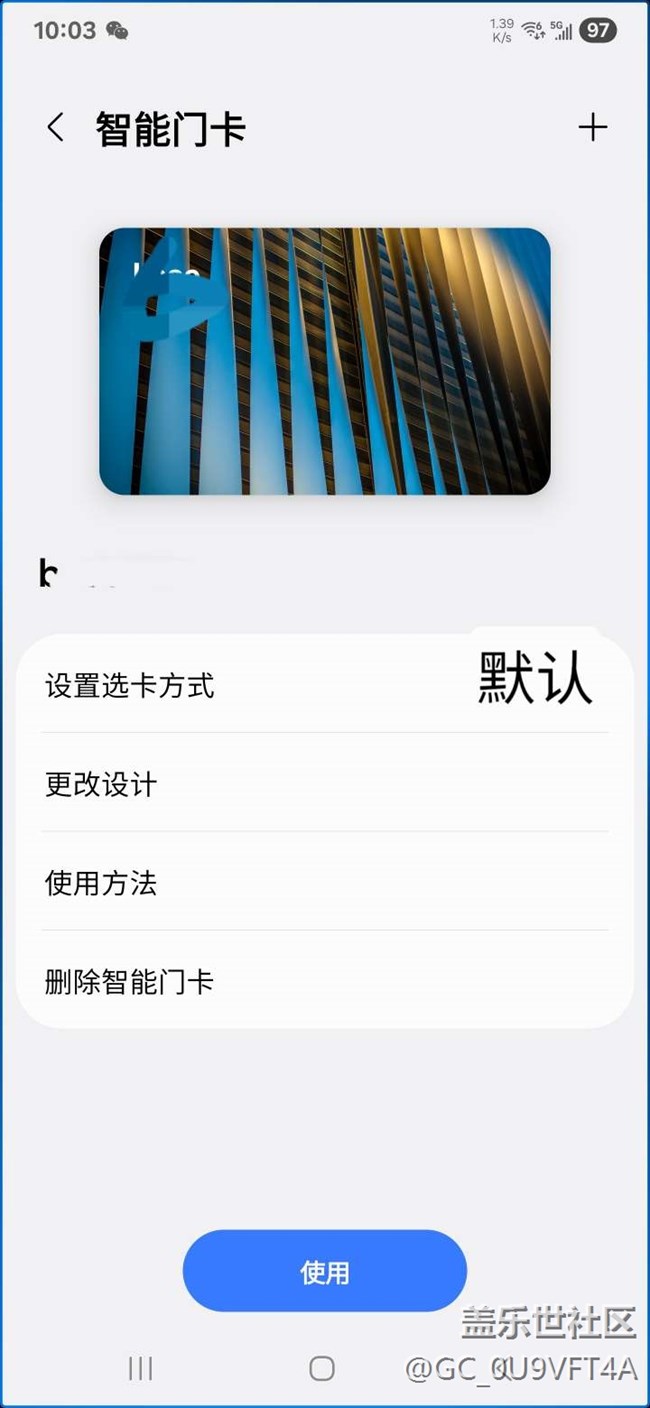
Task: Open 设置选卡方式 setting
Action: [325, 685]
